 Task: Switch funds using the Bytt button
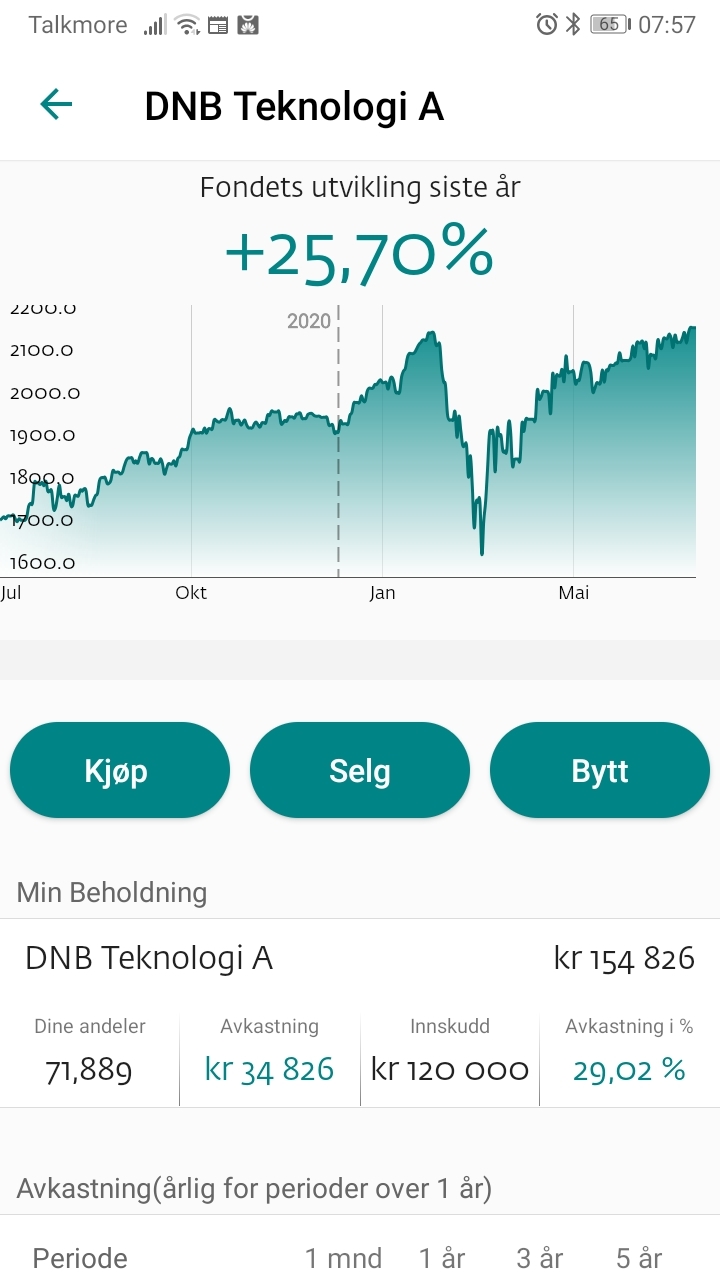(600, 770)
